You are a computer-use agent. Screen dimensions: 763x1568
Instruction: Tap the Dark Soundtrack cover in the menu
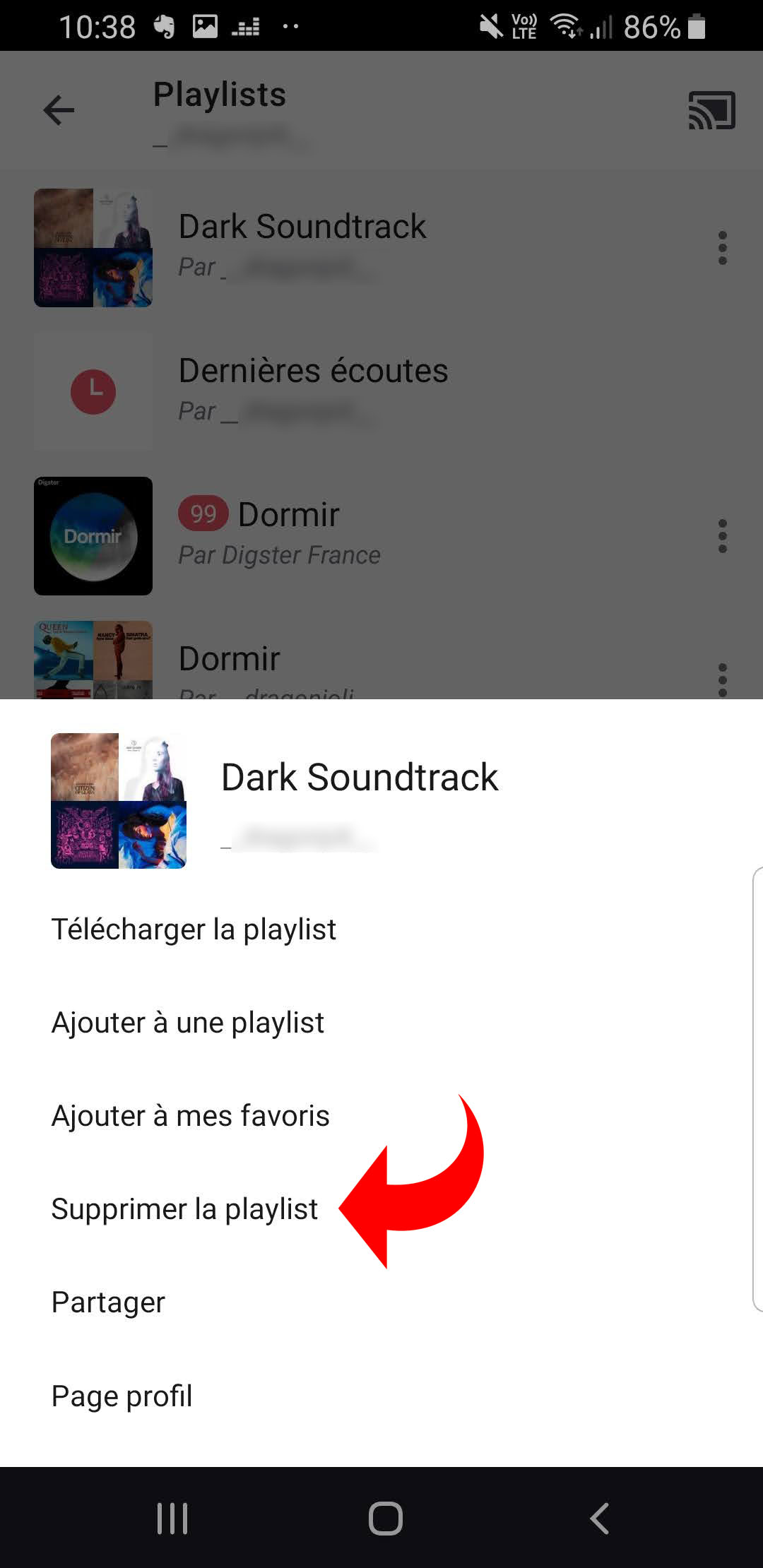[x=118, y=800]
